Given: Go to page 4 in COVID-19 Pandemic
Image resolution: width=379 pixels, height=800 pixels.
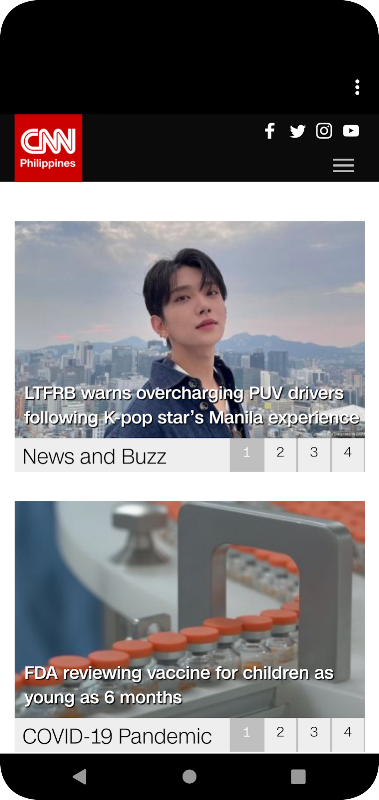Looking at the screenshot, I should pyautogui.click(x=347, y=734).
